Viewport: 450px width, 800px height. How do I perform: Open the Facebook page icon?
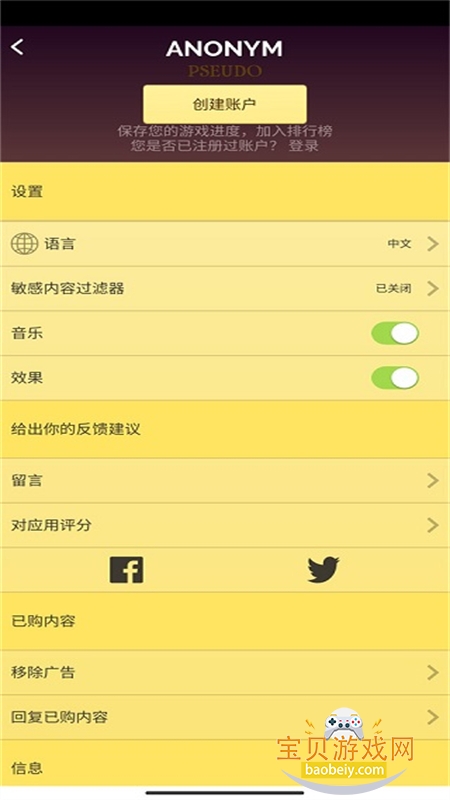[x=127, y=570]
